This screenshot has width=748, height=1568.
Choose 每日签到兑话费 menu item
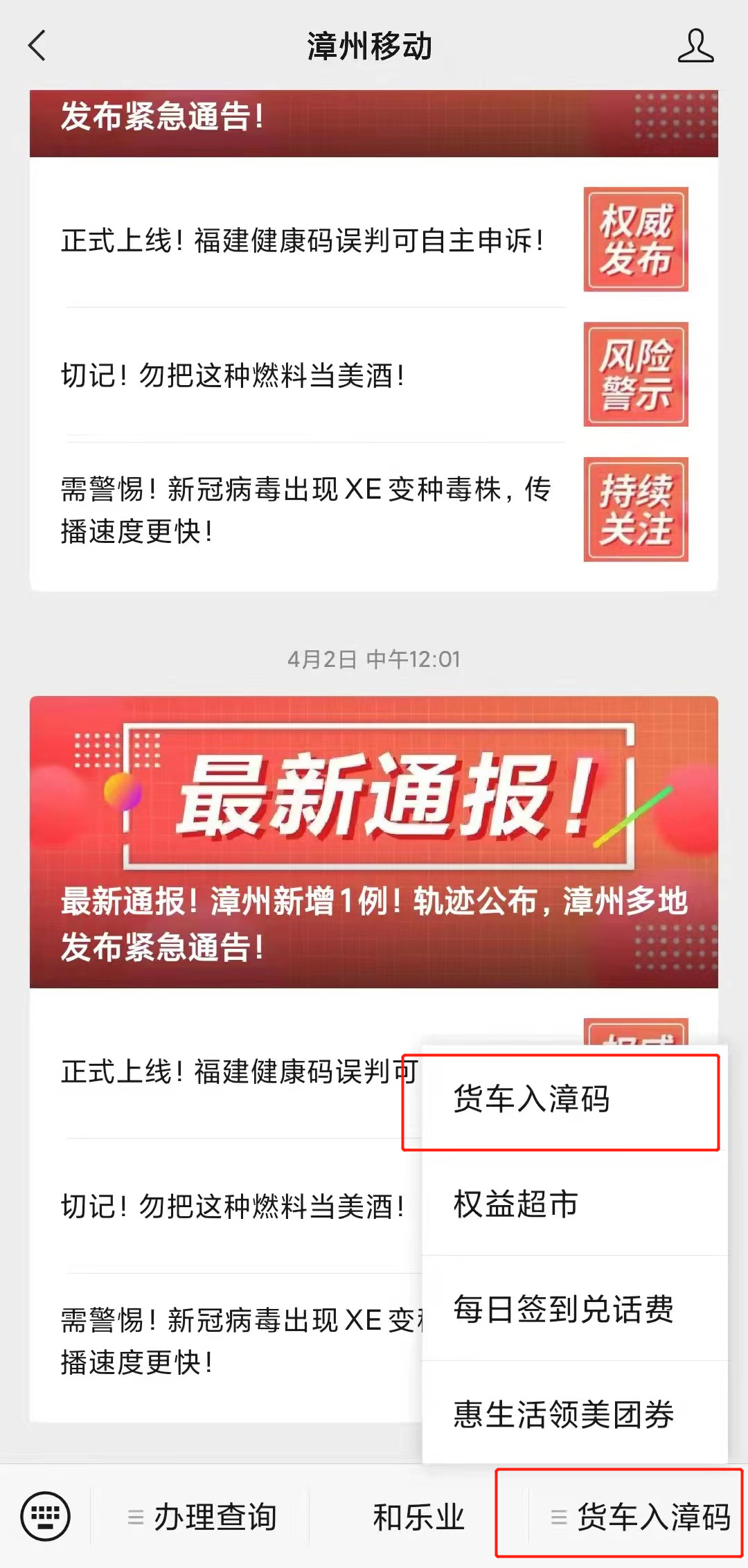pos(563,1309)
